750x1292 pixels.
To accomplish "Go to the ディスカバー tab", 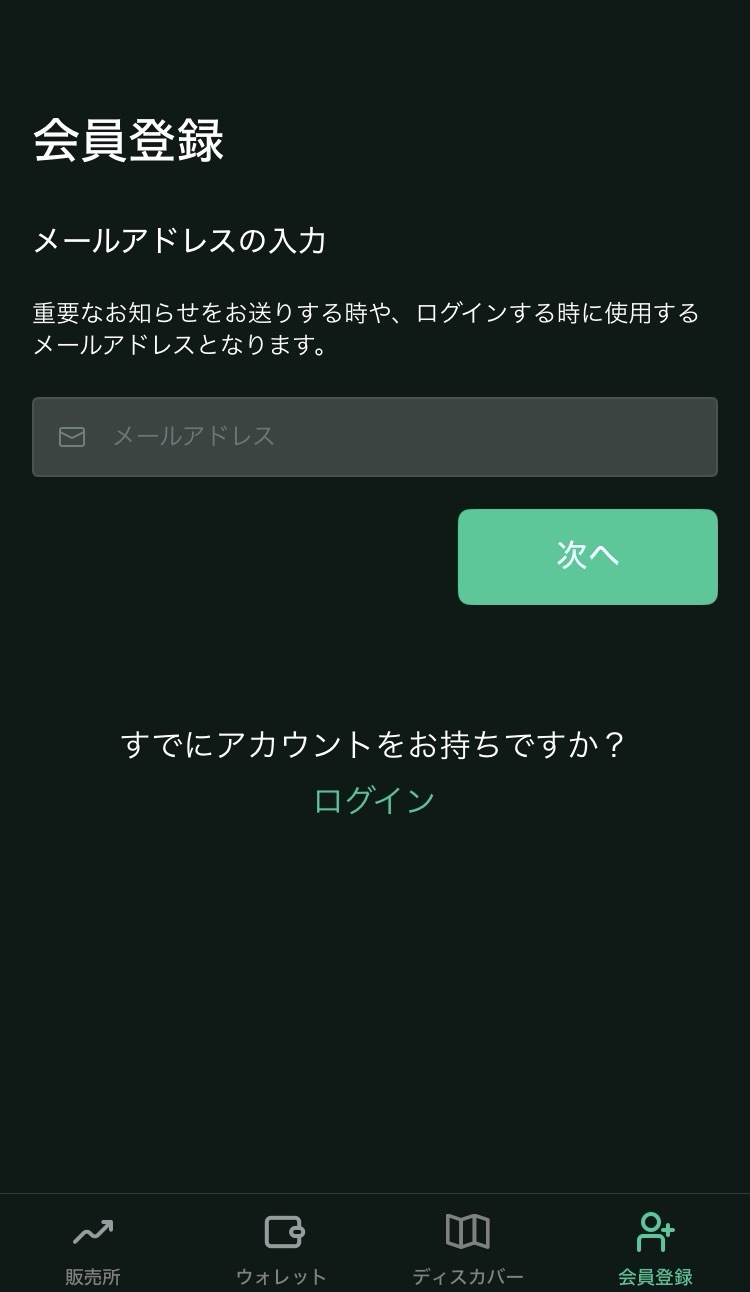I will pos(468,1248).
